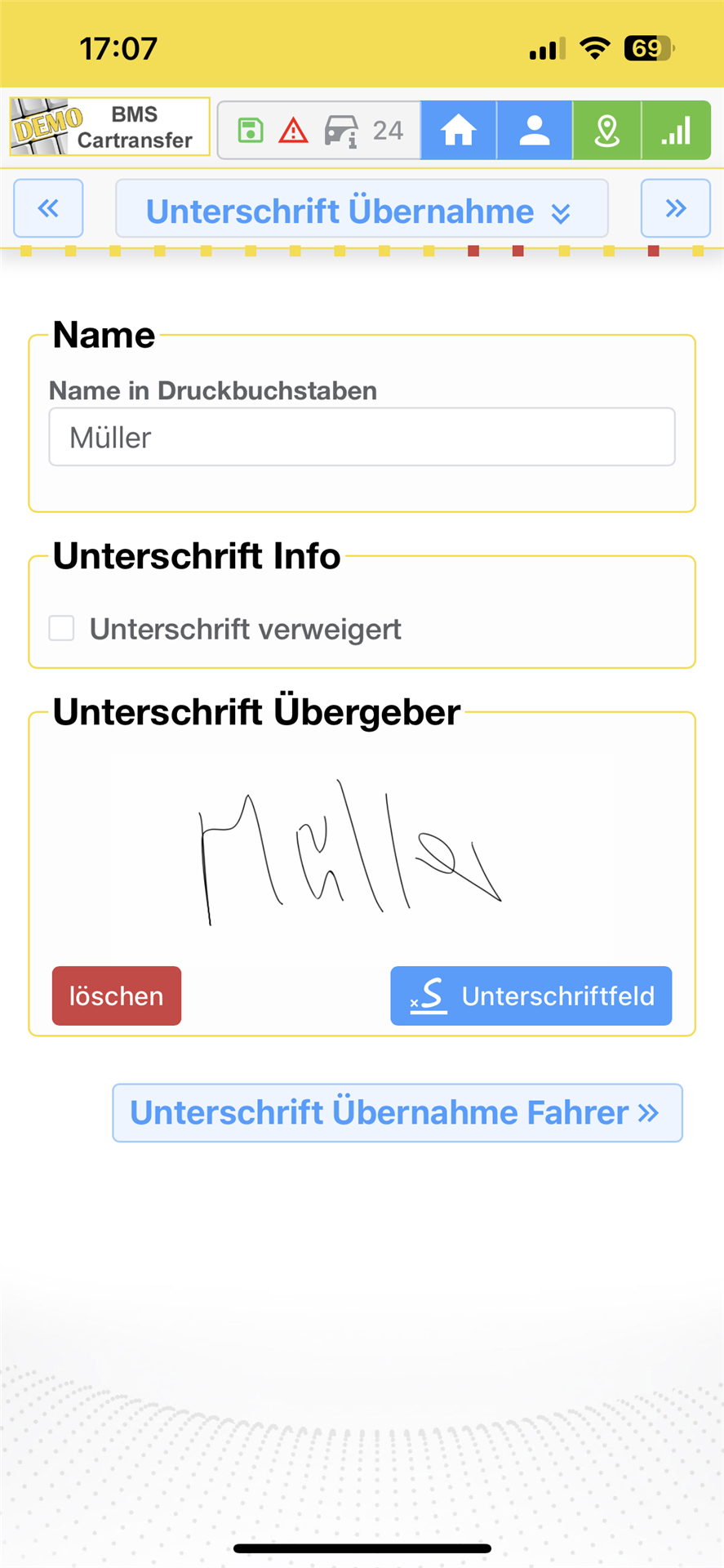
Task: Clear signature with löschen button
Action: pos(117,996)
